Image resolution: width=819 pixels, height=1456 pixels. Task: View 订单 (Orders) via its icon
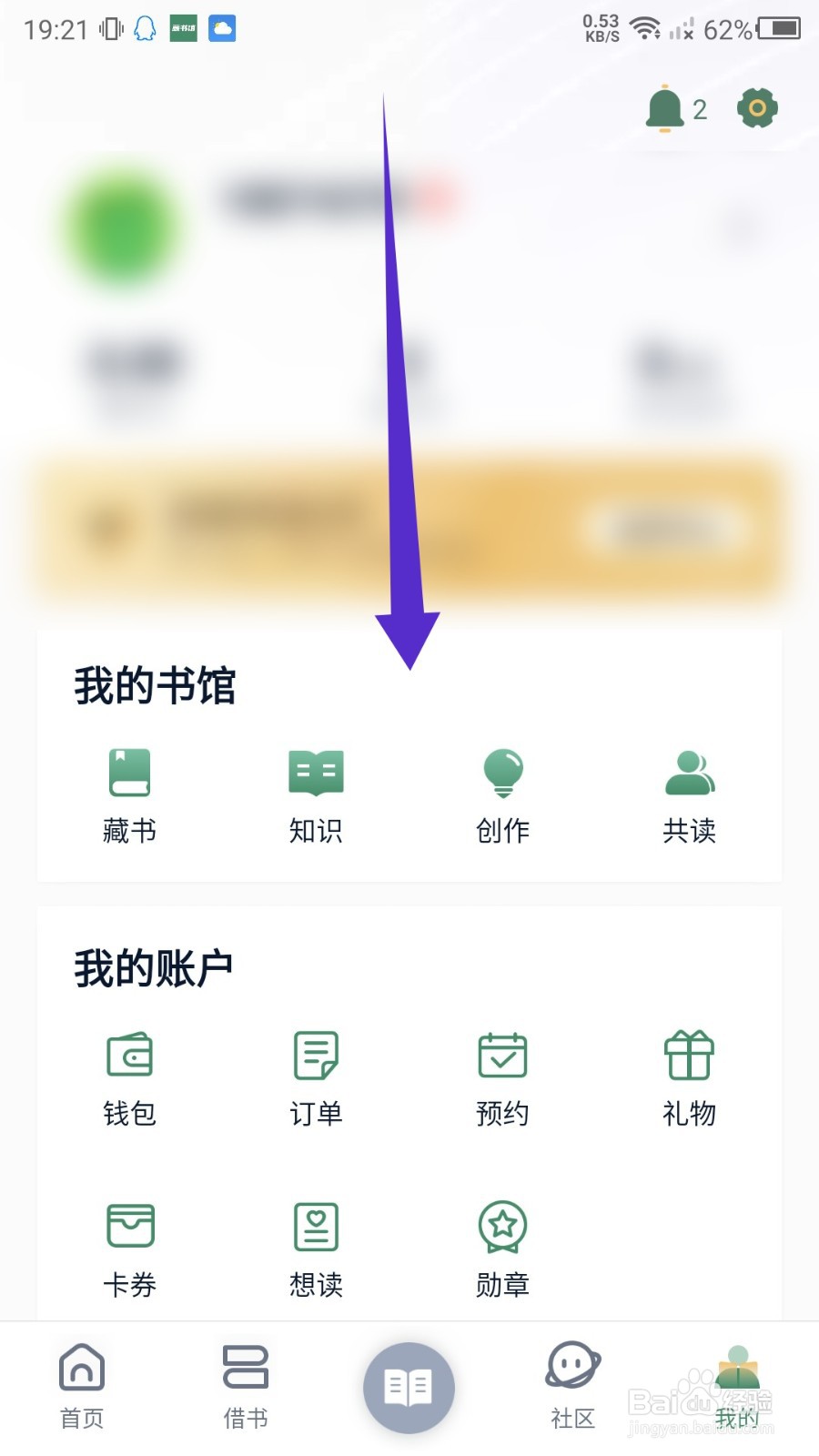(x=316, y=1056)
